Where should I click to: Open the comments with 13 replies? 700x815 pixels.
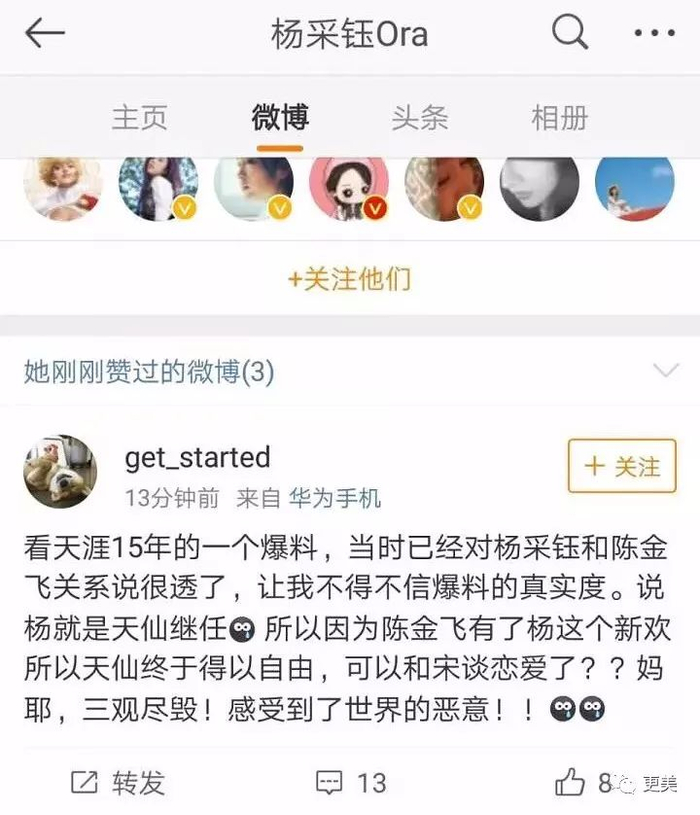pyautogui.click(x=351, y=783)
